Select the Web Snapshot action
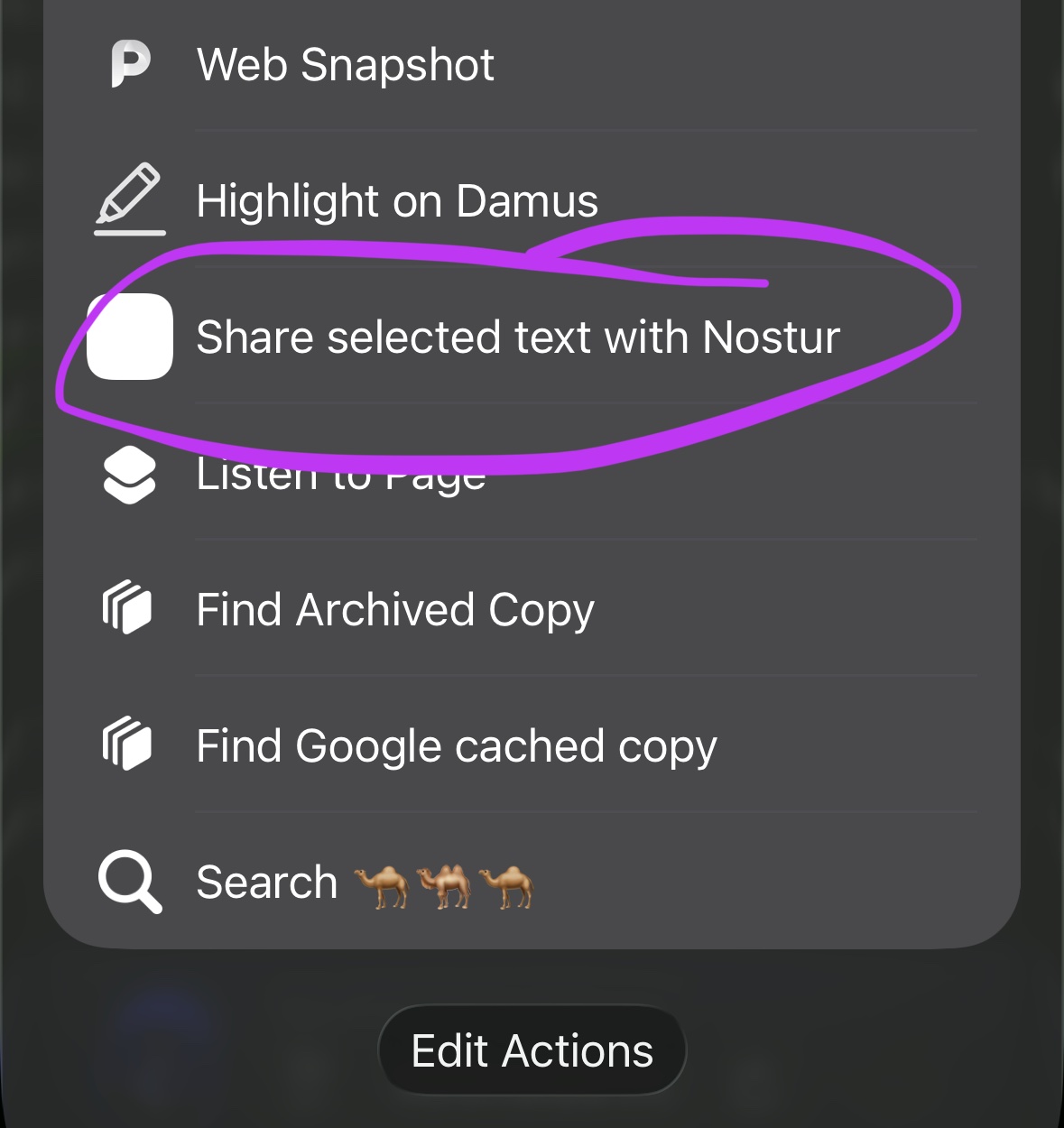This screenshot has width=1064, height=1128. pos(346,65)
